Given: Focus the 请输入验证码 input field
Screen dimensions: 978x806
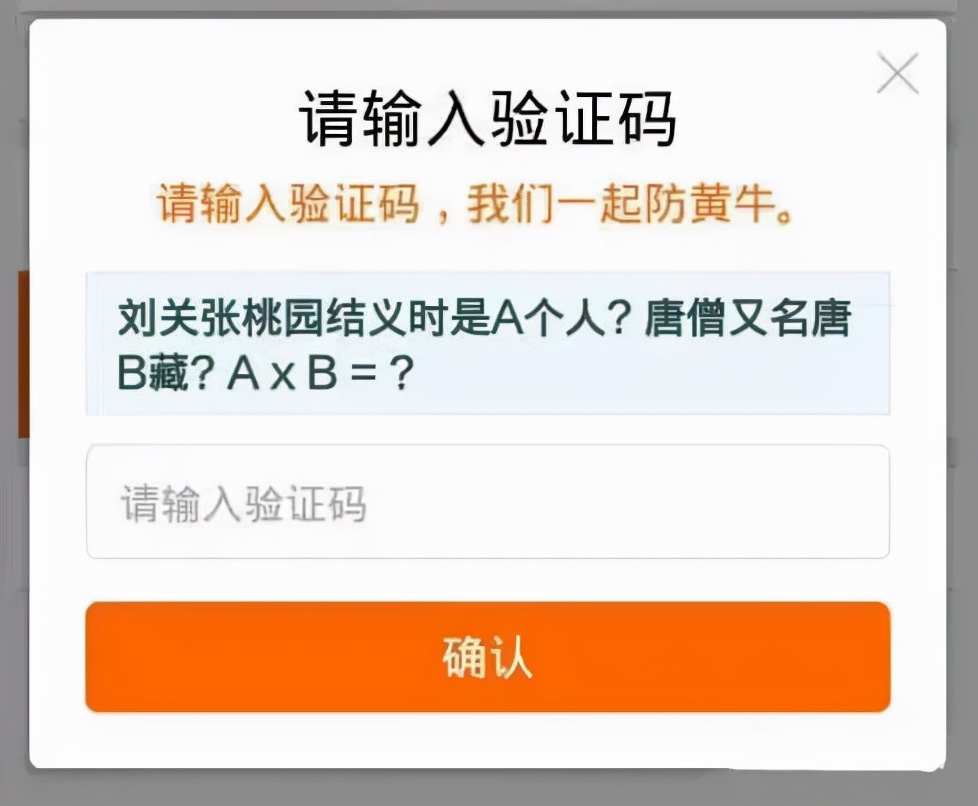Looking at the screenshot, I should (x=487, y=502).
